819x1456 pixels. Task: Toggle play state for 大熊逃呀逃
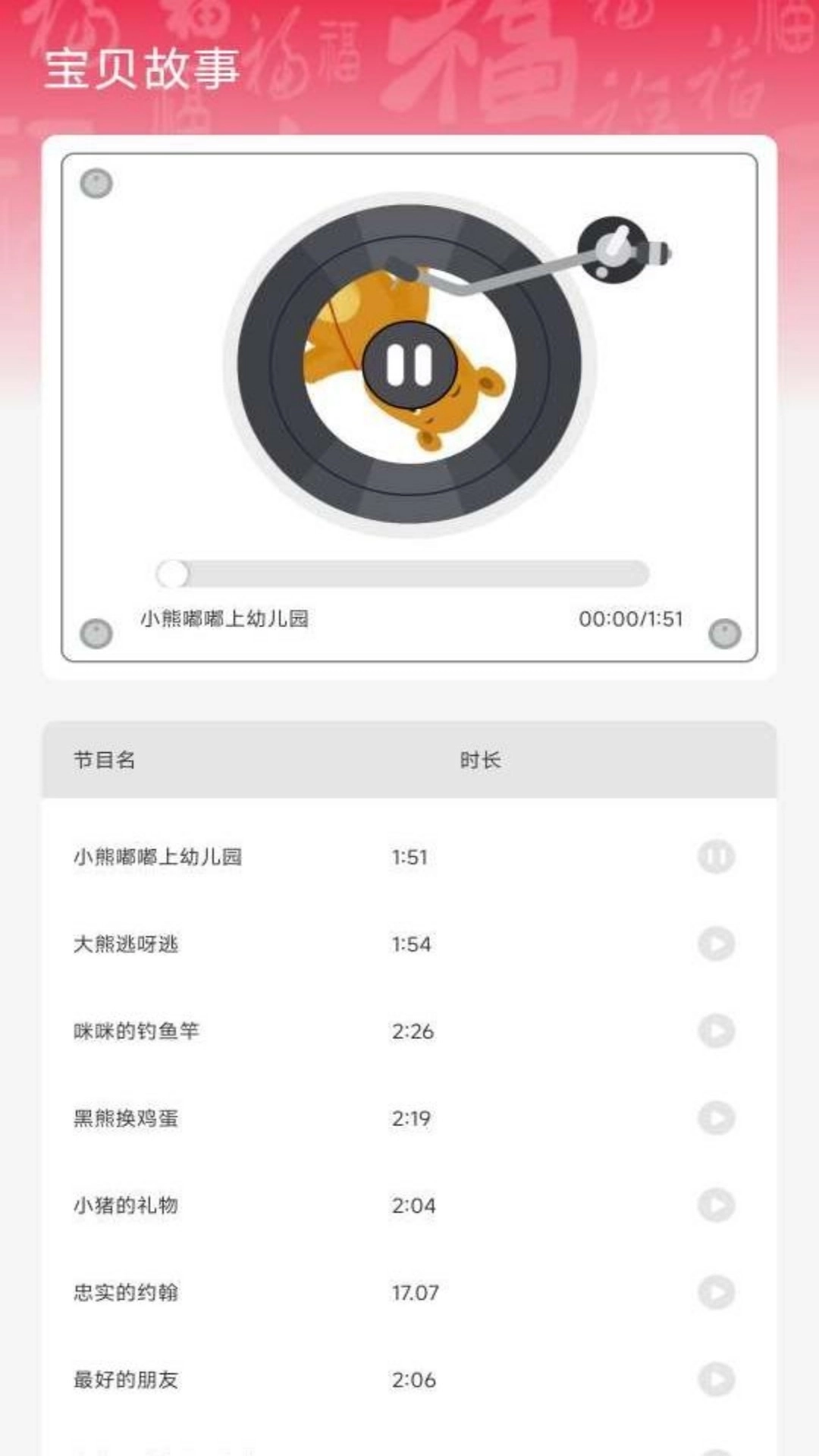(x=717, y=944)
